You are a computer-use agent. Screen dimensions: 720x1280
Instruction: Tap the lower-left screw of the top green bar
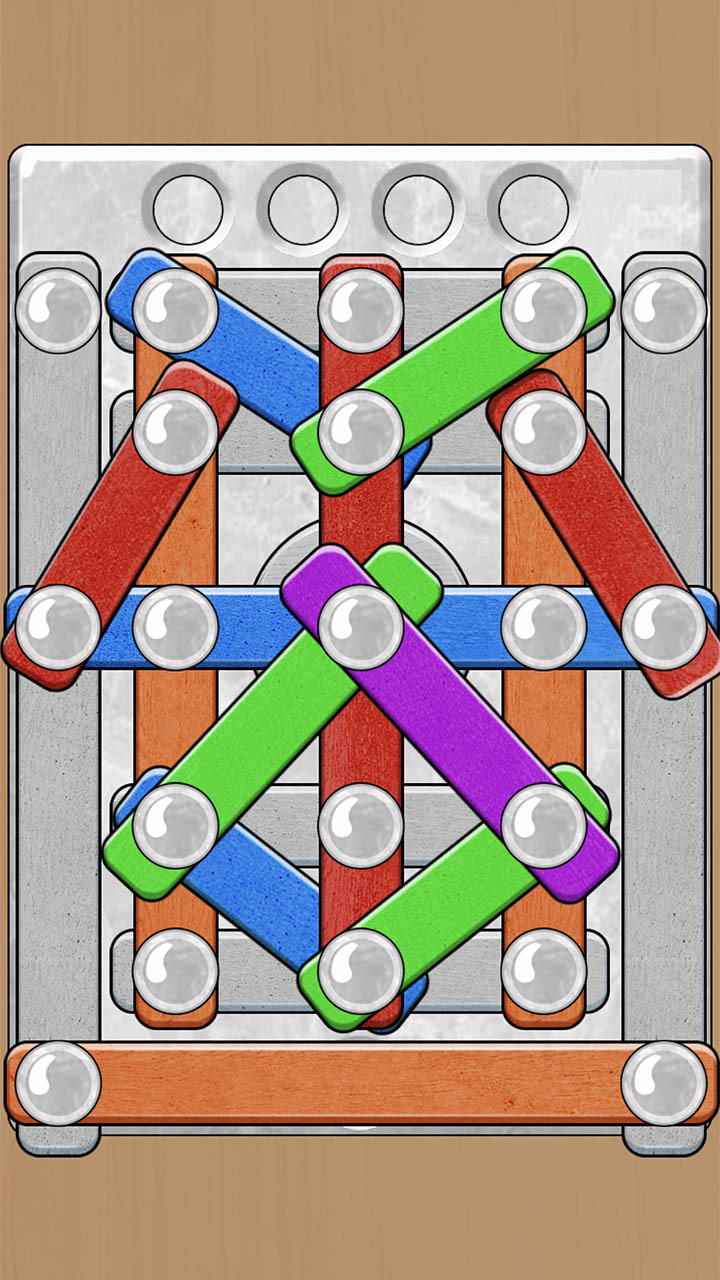(360, 432)
